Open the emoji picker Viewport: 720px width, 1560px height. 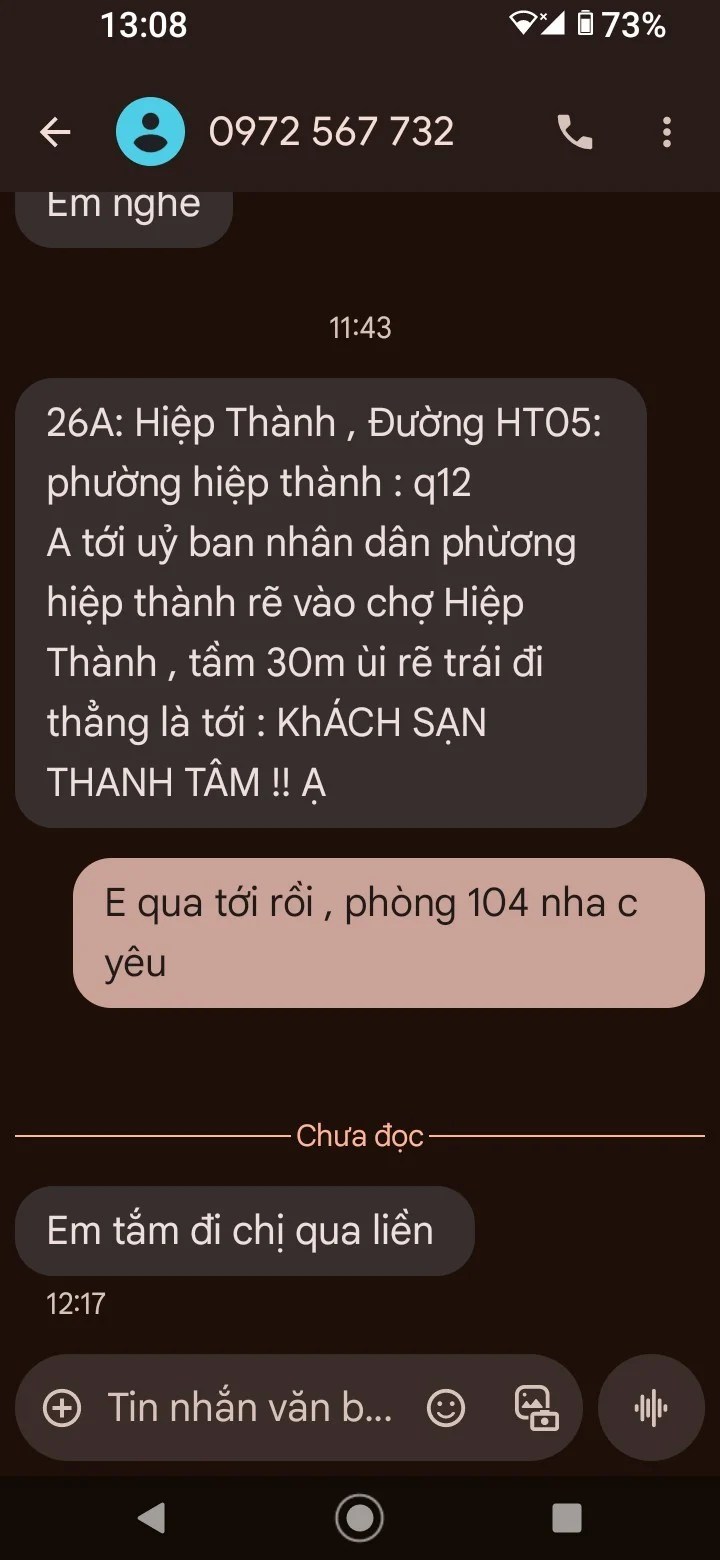[446, 1408]
